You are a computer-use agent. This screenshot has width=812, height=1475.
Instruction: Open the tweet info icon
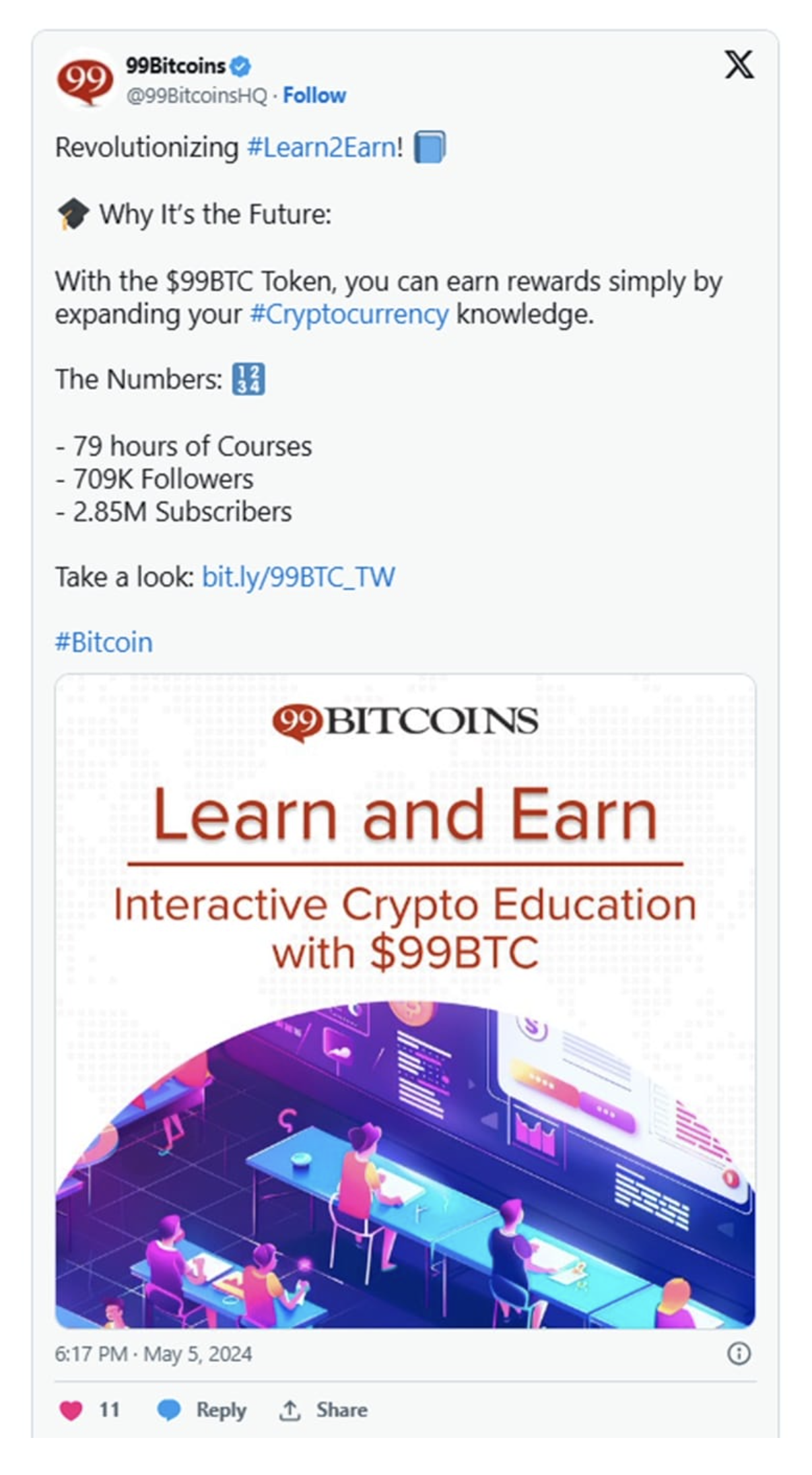[x=739, y=1353]
